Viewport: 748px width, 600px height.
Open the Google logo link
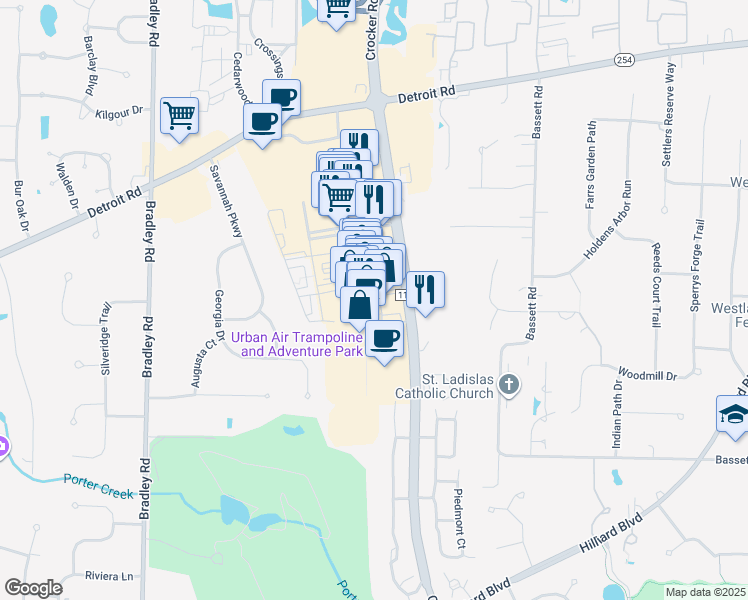[x=33, y=587]
